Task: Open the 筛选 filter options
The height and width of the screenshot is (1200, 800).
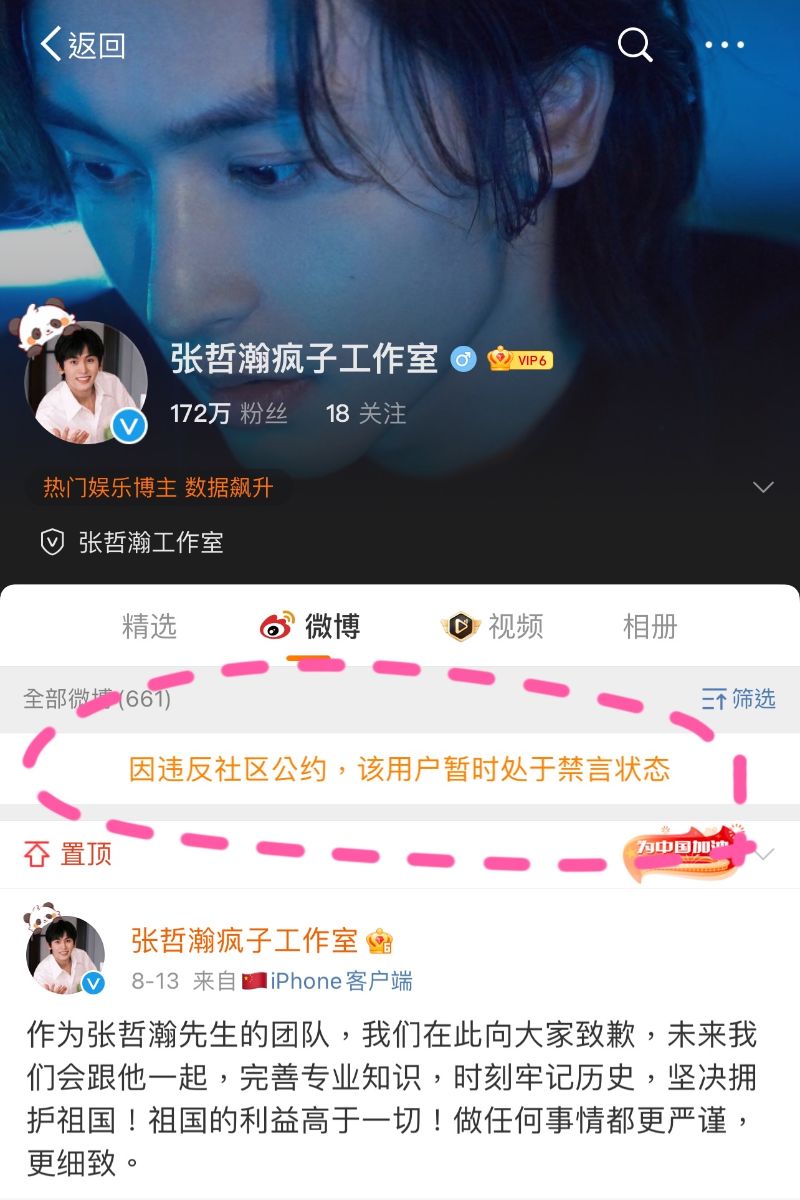Action: (739, 699)
